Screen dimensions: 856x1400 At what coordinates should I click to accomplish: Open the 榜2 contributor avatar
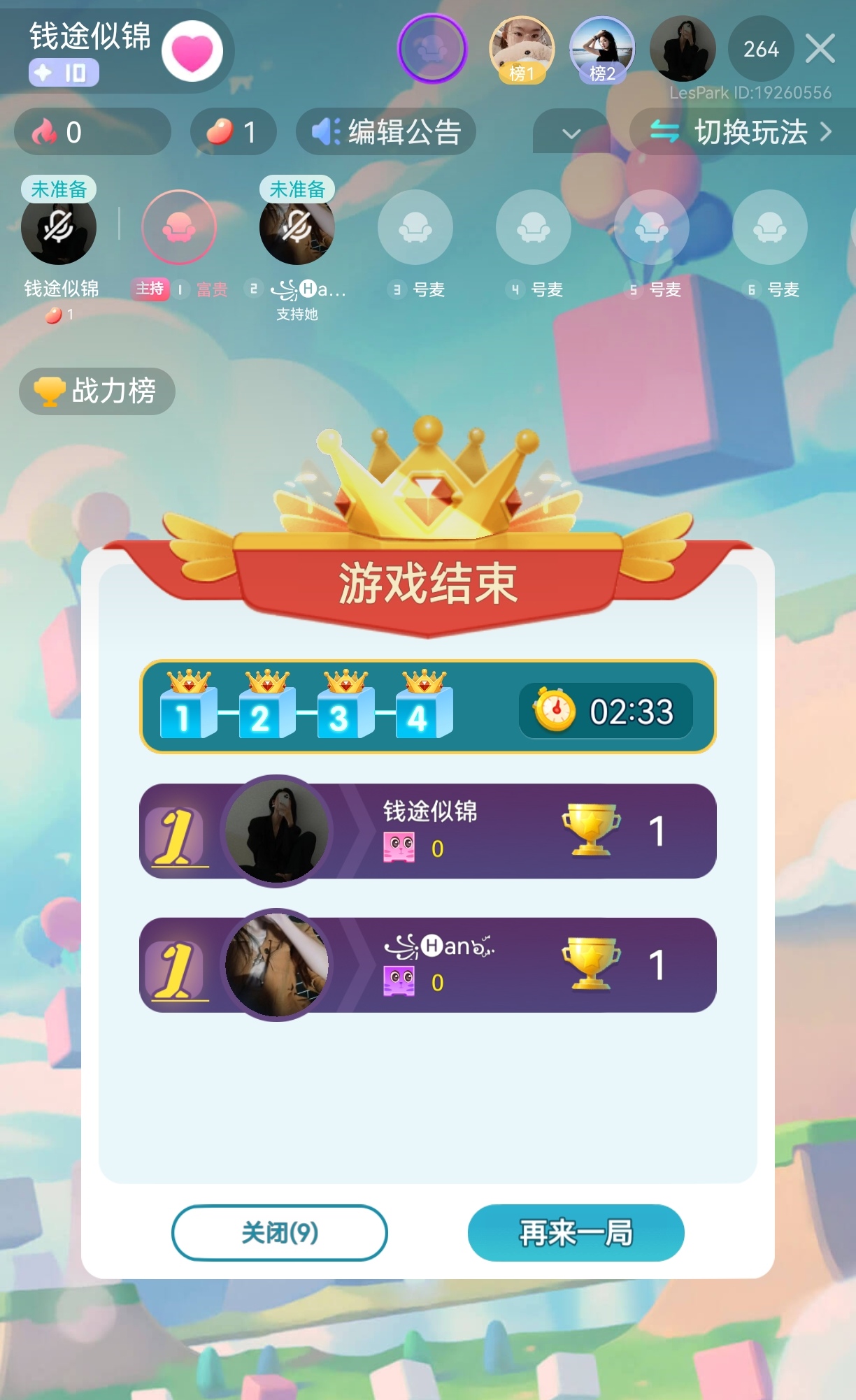(x=602, y=49)
